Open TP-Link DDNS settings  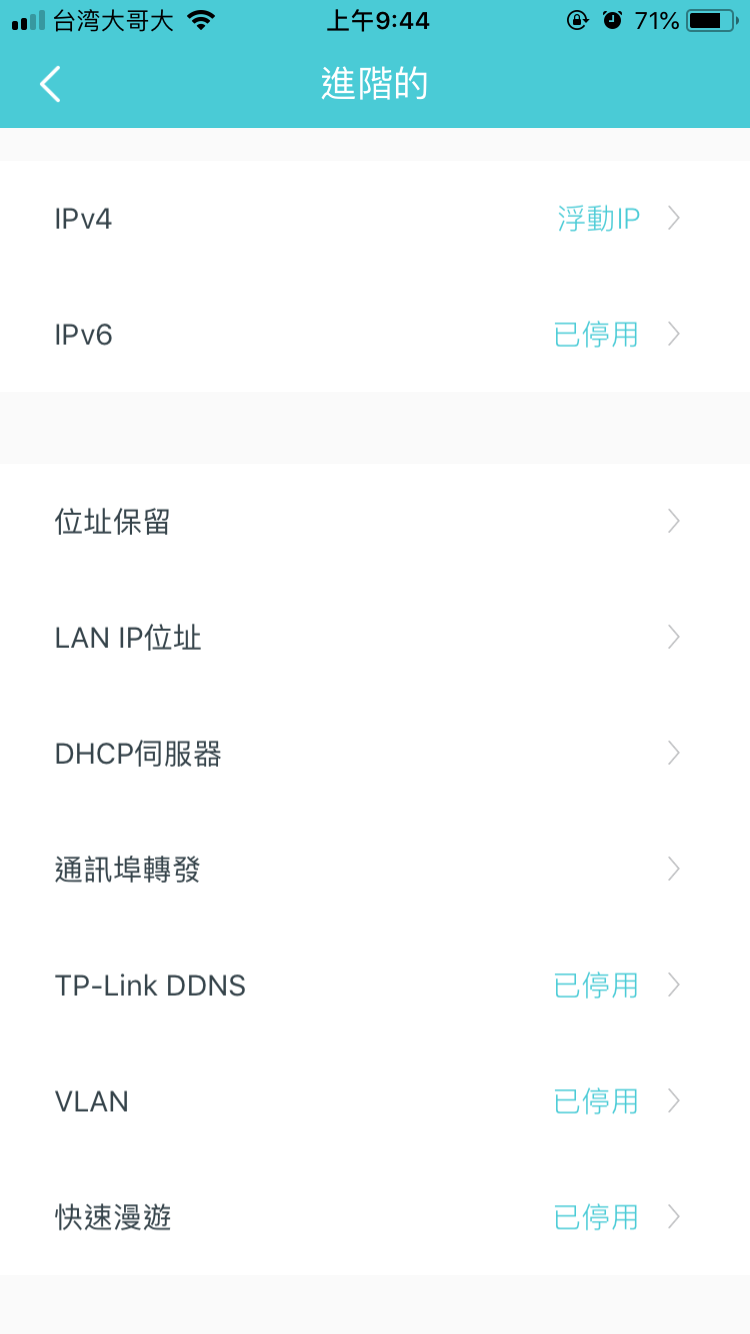tap(375, 985)
